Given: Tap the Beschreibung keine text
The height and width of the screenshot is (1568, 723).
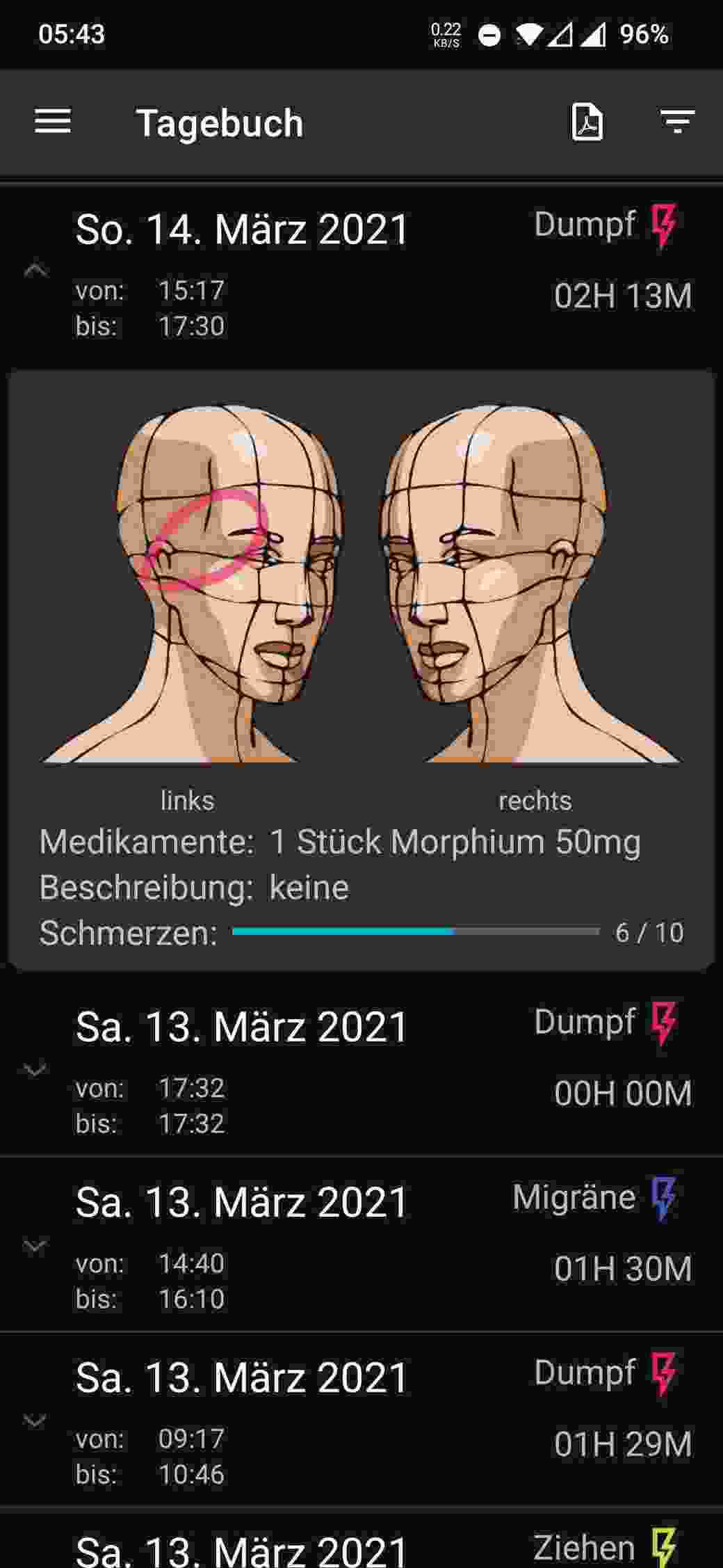Looking at the screenshot, I should coord(195,888).
